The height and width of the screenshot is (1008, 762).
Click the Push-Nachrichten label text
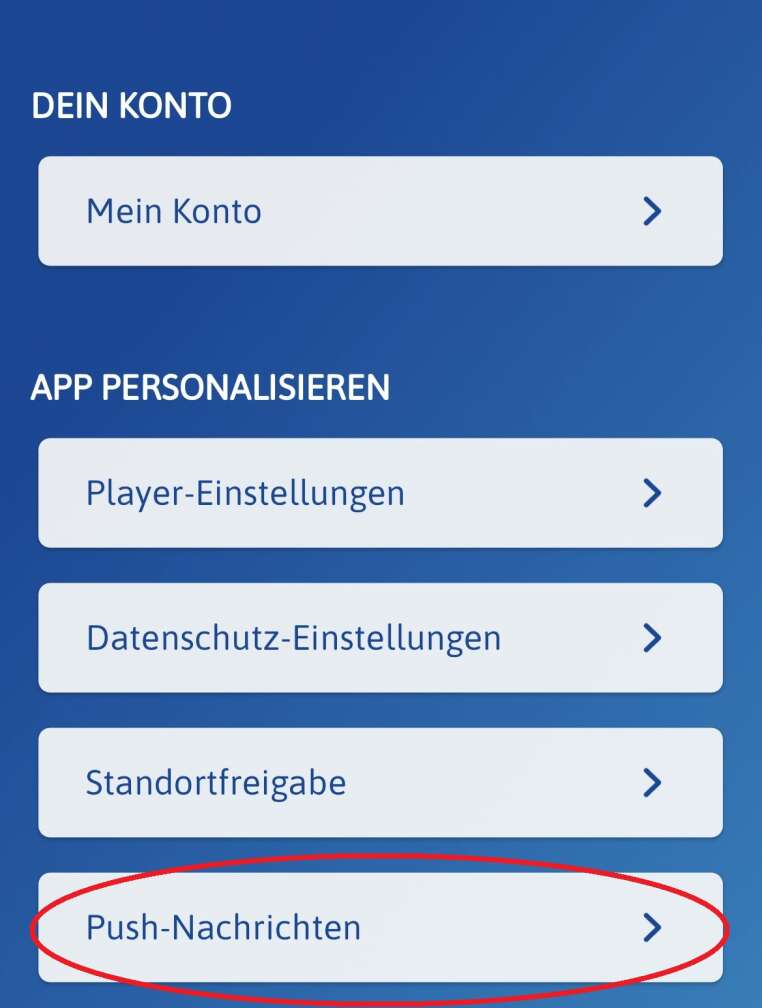pyautogui.click(x=224, y=927)
